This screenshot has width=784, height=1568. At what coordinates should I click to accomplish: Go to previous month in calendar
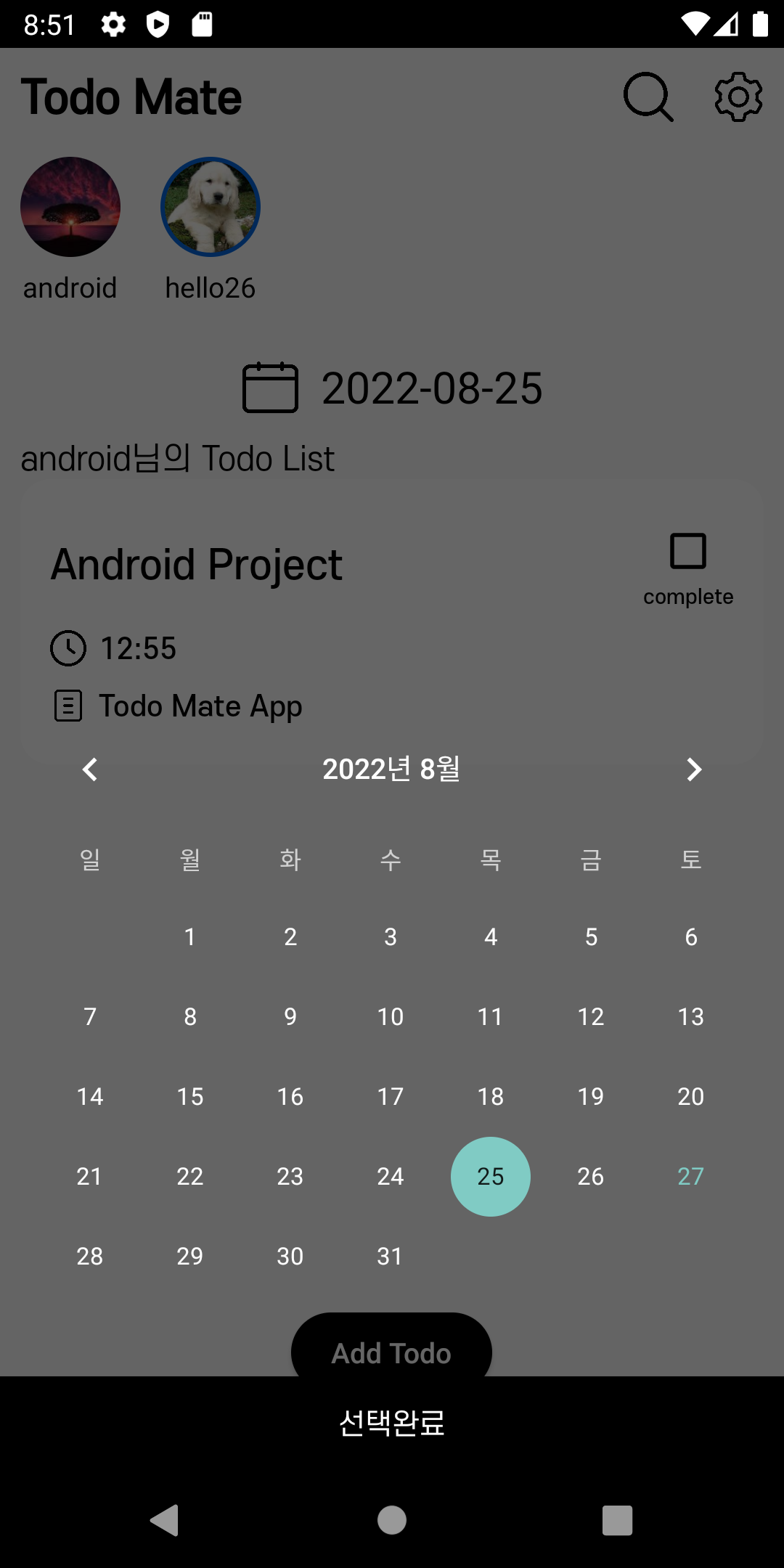click(x=89, y=769)
